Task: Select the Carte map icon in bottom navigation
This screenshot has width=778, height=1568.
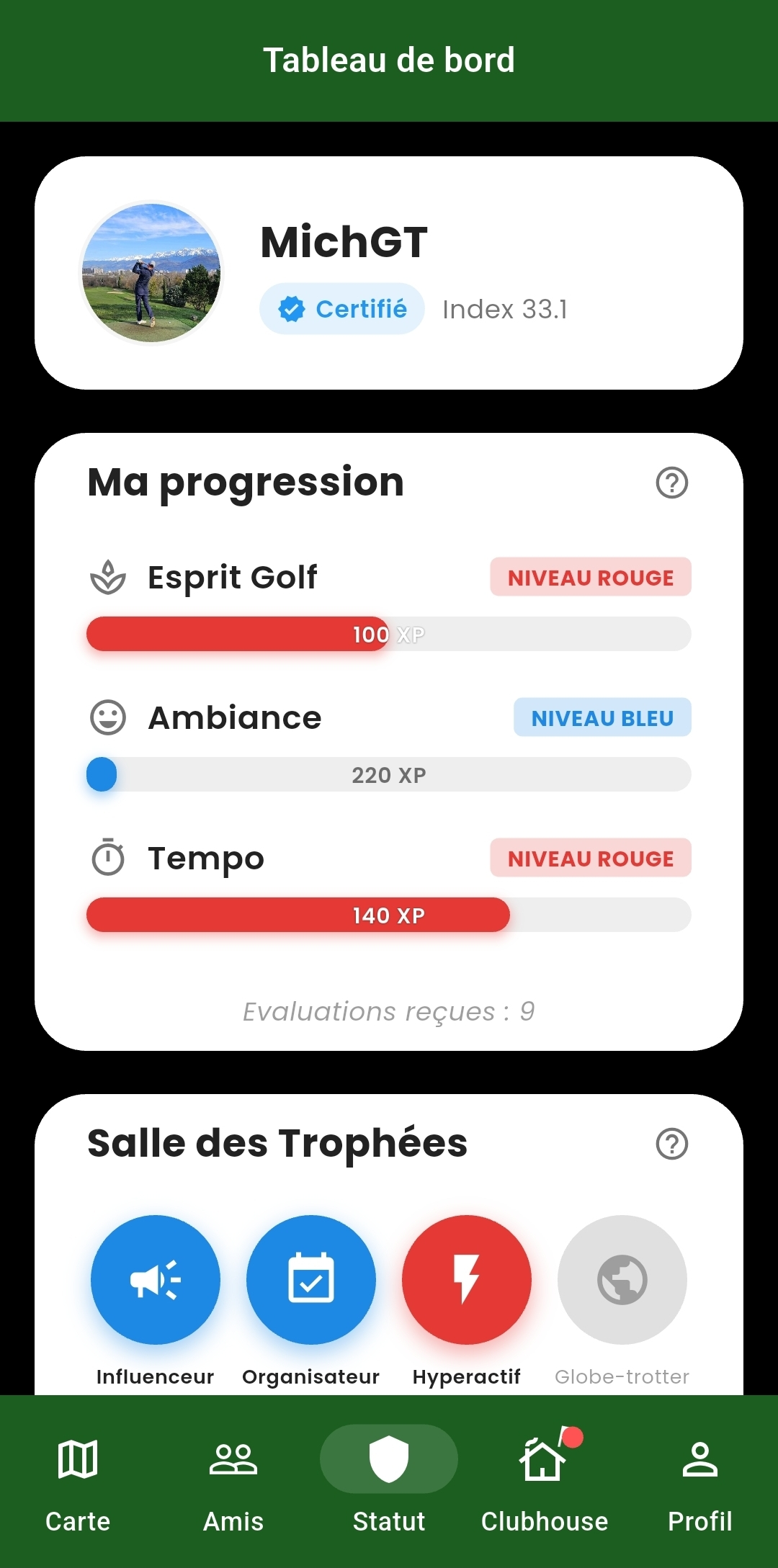Action: pyautogui.click(x=77, y=1459)
